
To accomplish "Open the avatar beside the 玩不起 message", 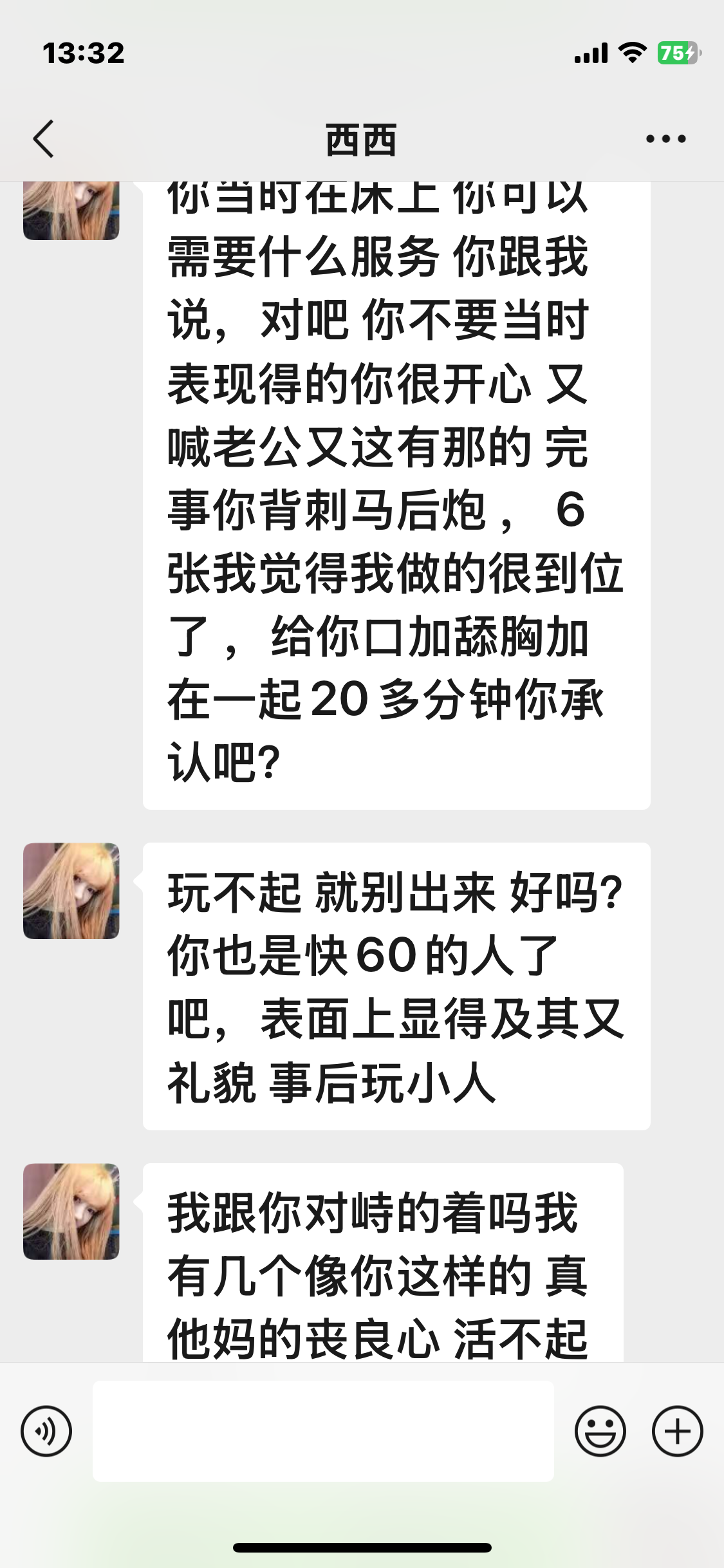I will point(71,891).
